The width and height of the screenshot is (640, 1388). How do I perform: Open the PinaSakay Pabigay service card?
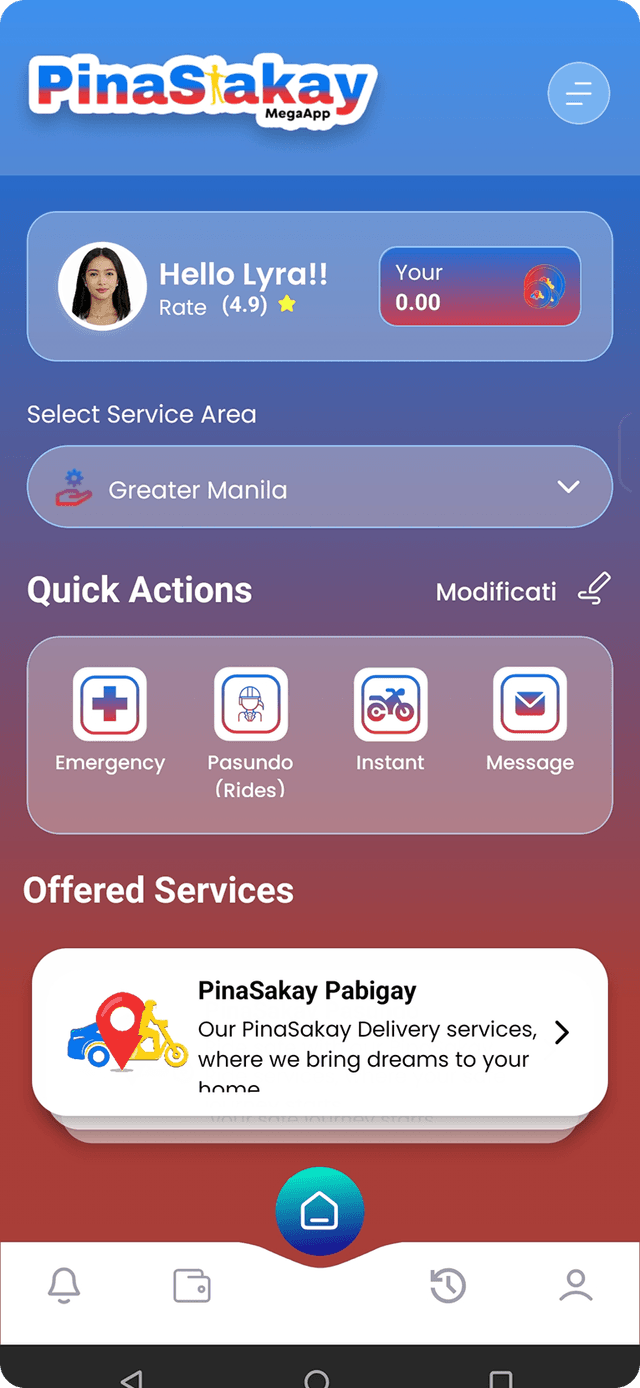tap(319, 1030)
